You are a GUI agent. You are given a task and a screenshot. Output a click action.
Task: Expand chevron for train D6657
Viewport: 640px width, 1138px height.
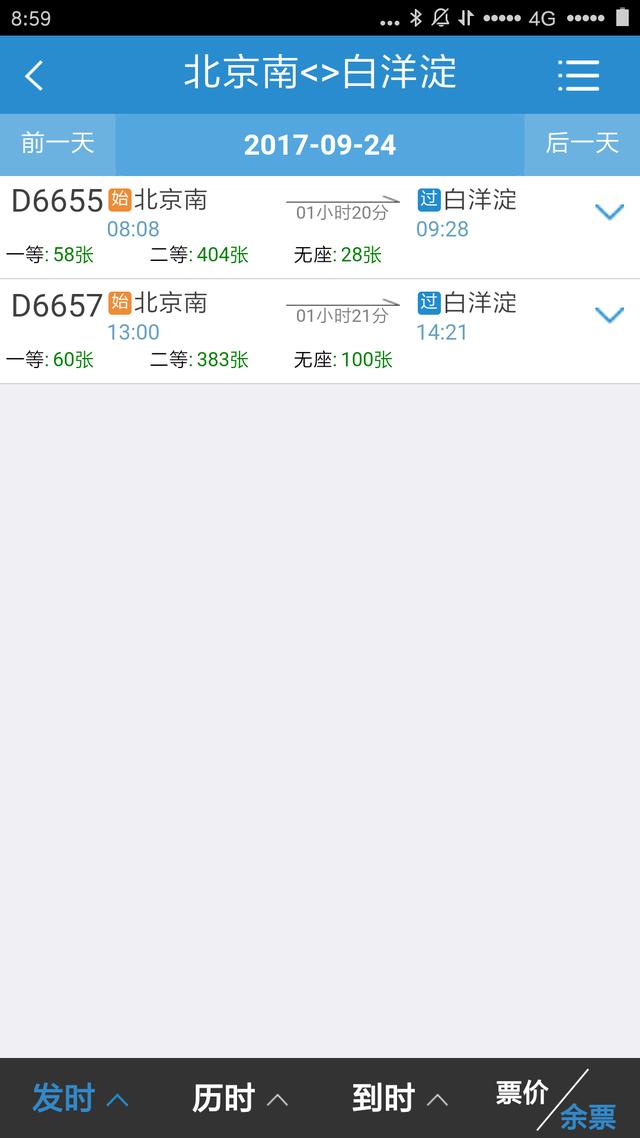(609, 315)
